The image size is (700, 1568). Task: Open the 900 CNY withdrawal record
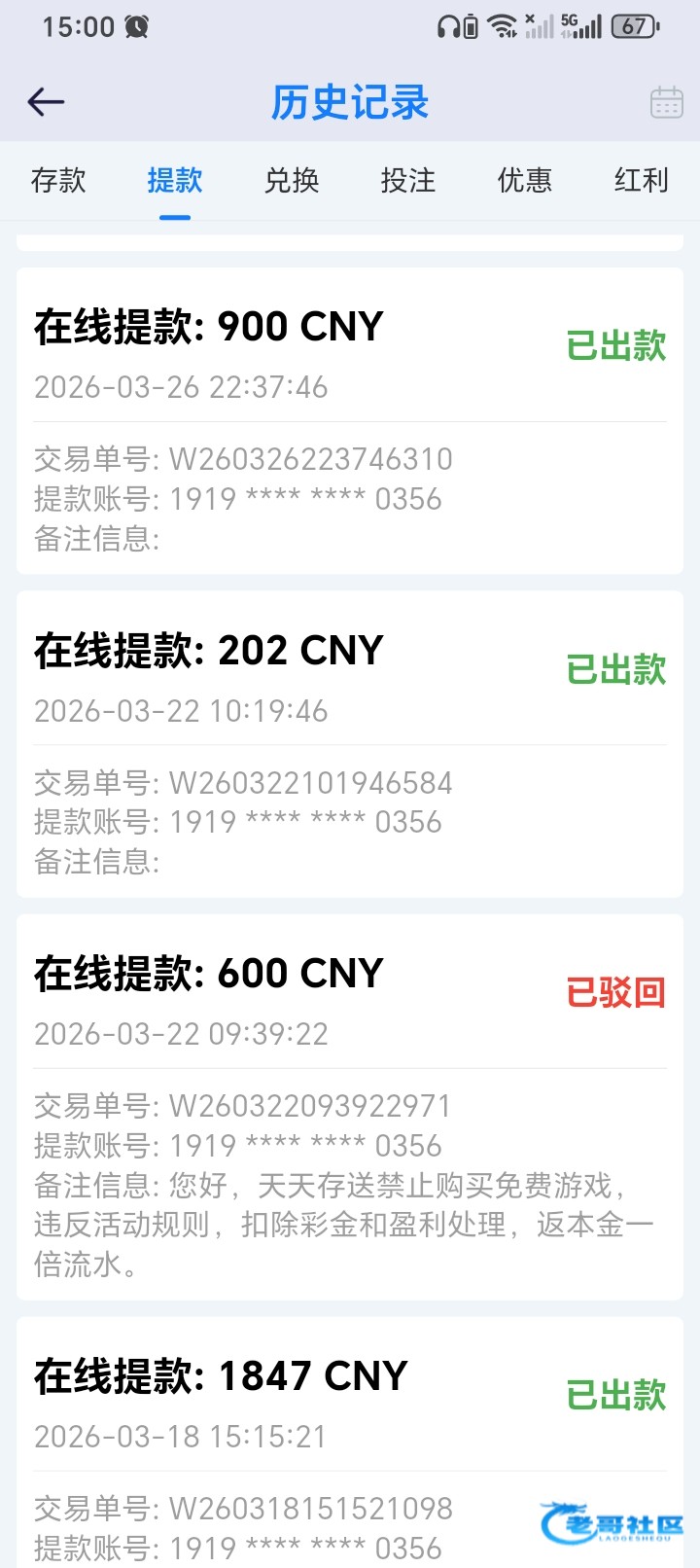coord(350,420)
